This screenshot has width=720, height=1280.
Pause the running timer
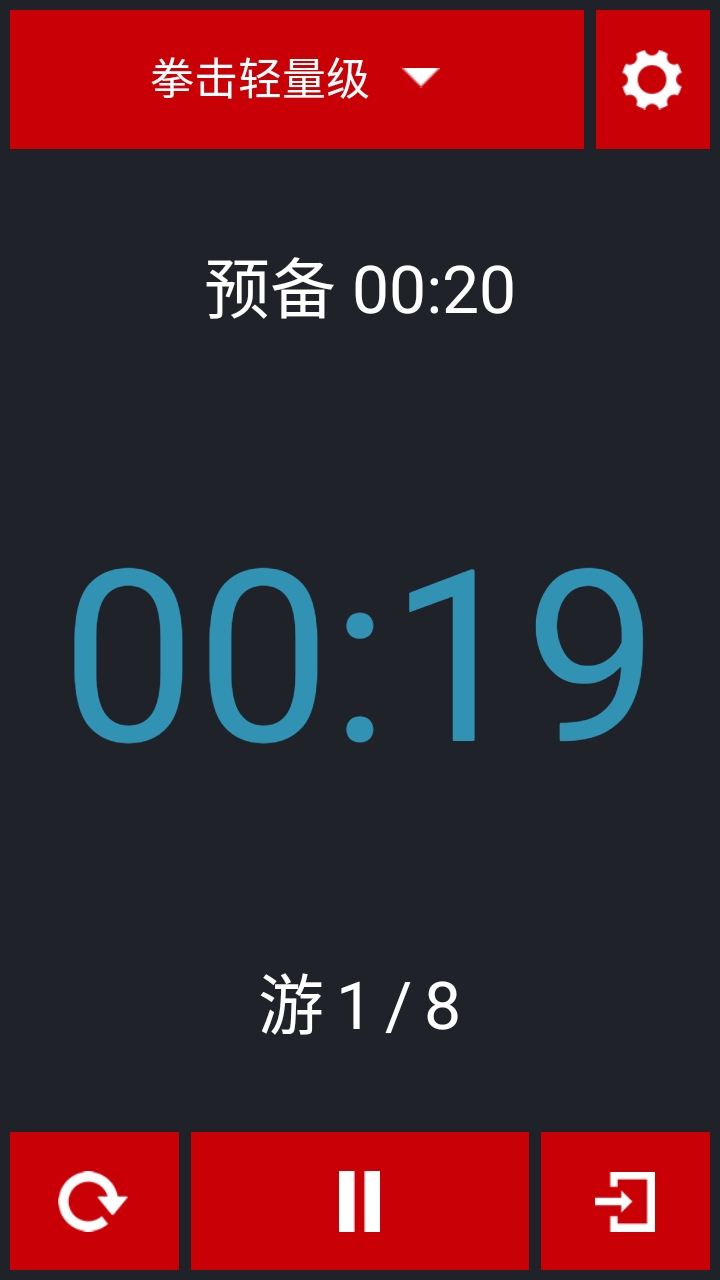(360, 1201)
